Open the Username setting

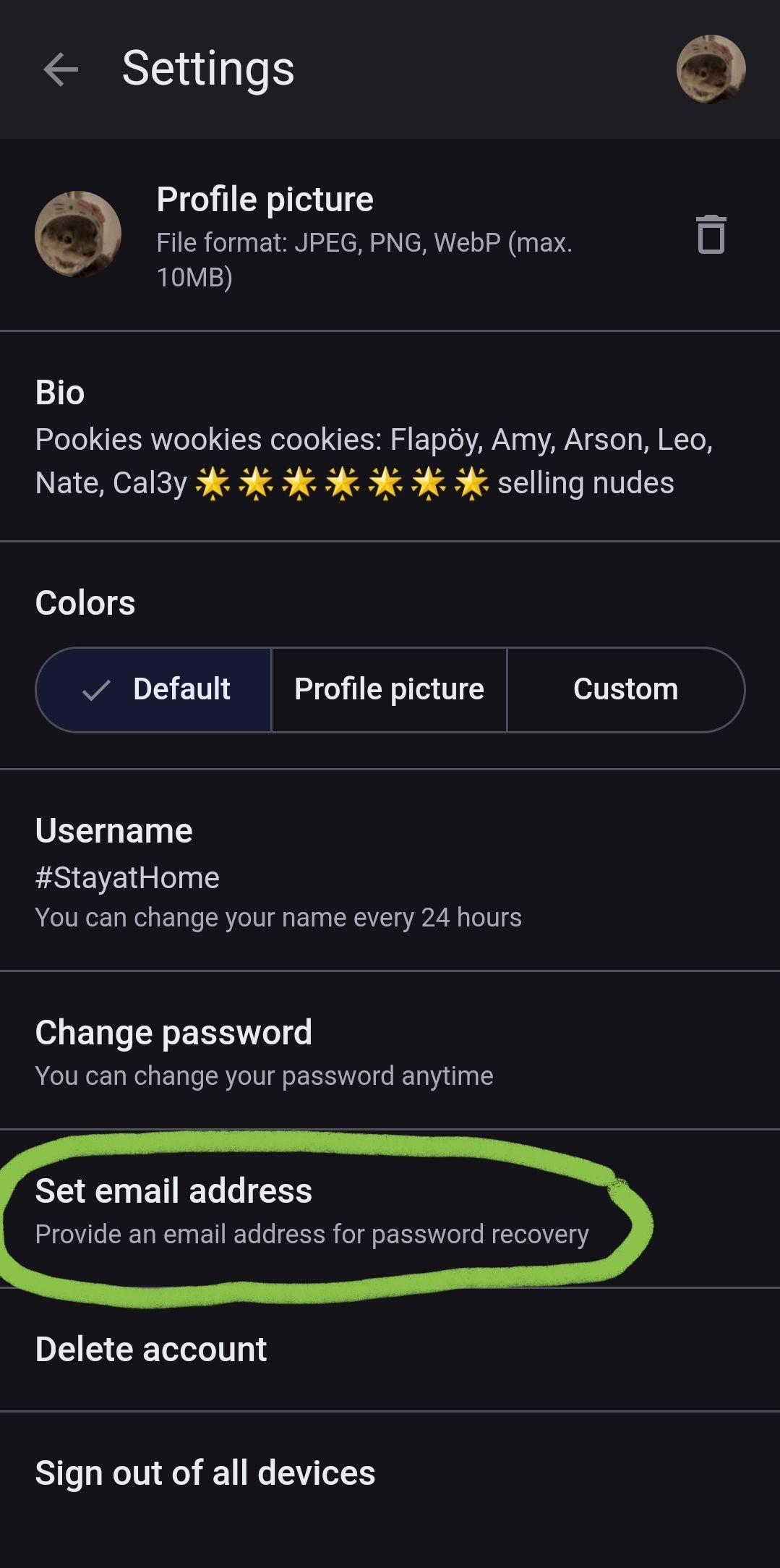pyautogui.click(x=278, y=872)
